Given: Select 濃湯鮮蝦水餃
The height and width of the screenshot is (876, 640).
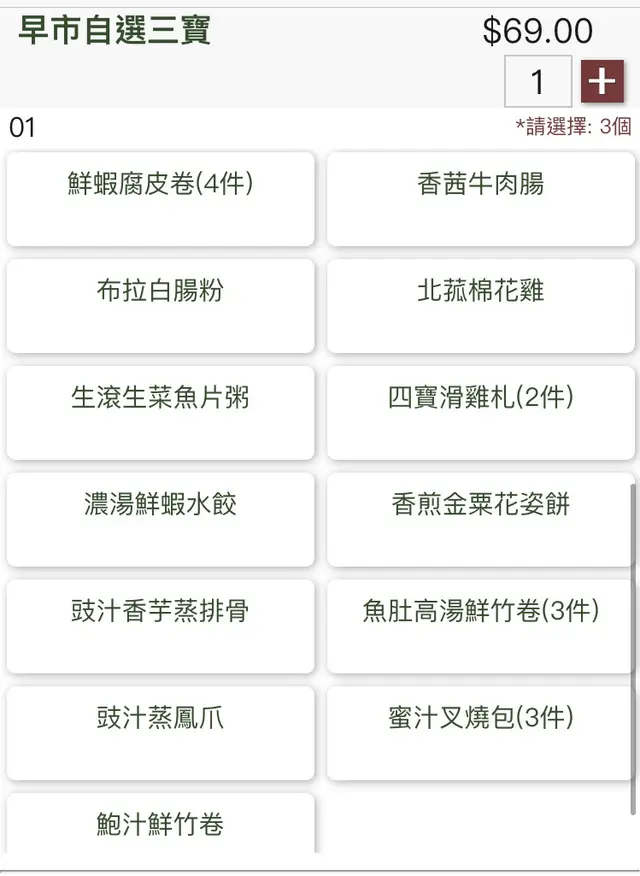Looking at the screenshot, I should point(160,518).
